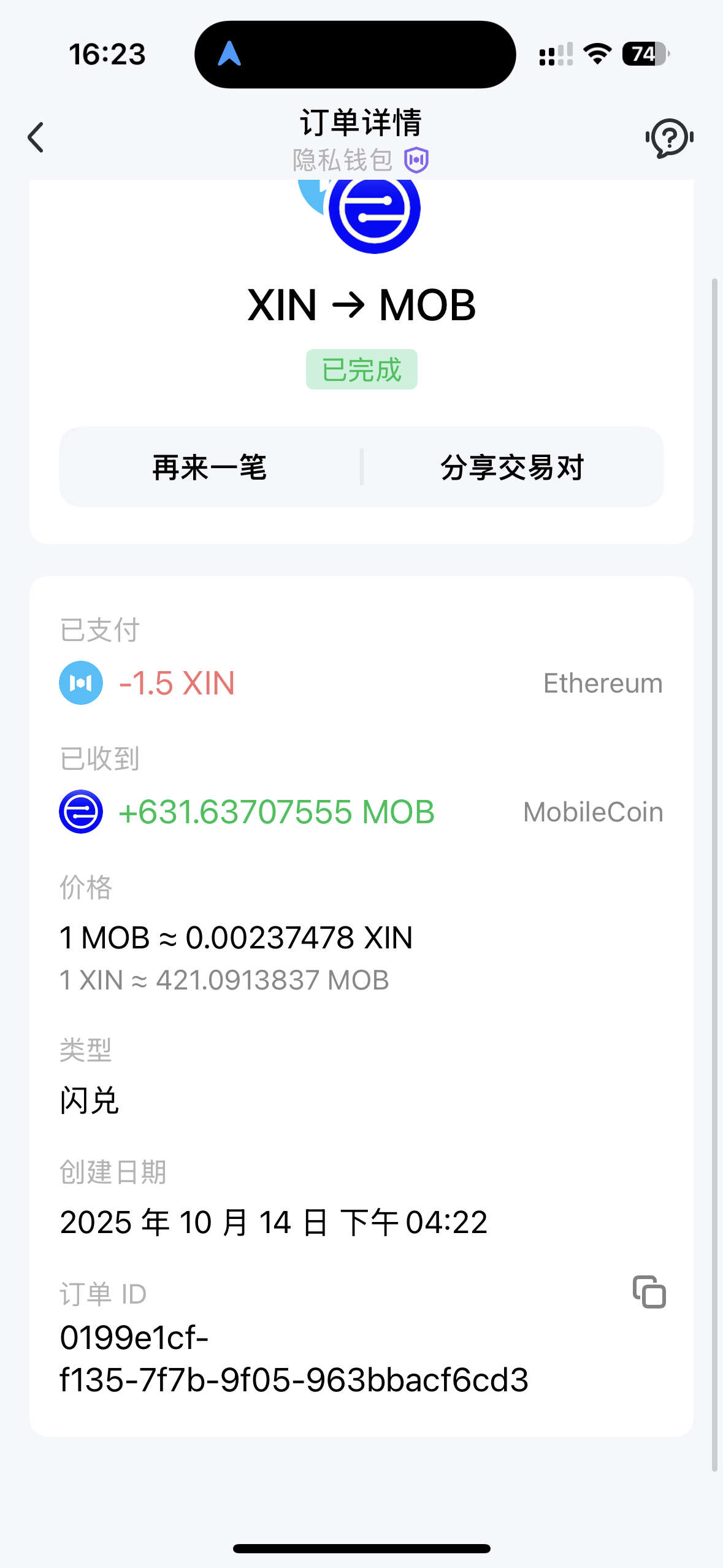Tap the Ethereum network label
This screenshot has height=1568, width=723.
tap(602, 682)
